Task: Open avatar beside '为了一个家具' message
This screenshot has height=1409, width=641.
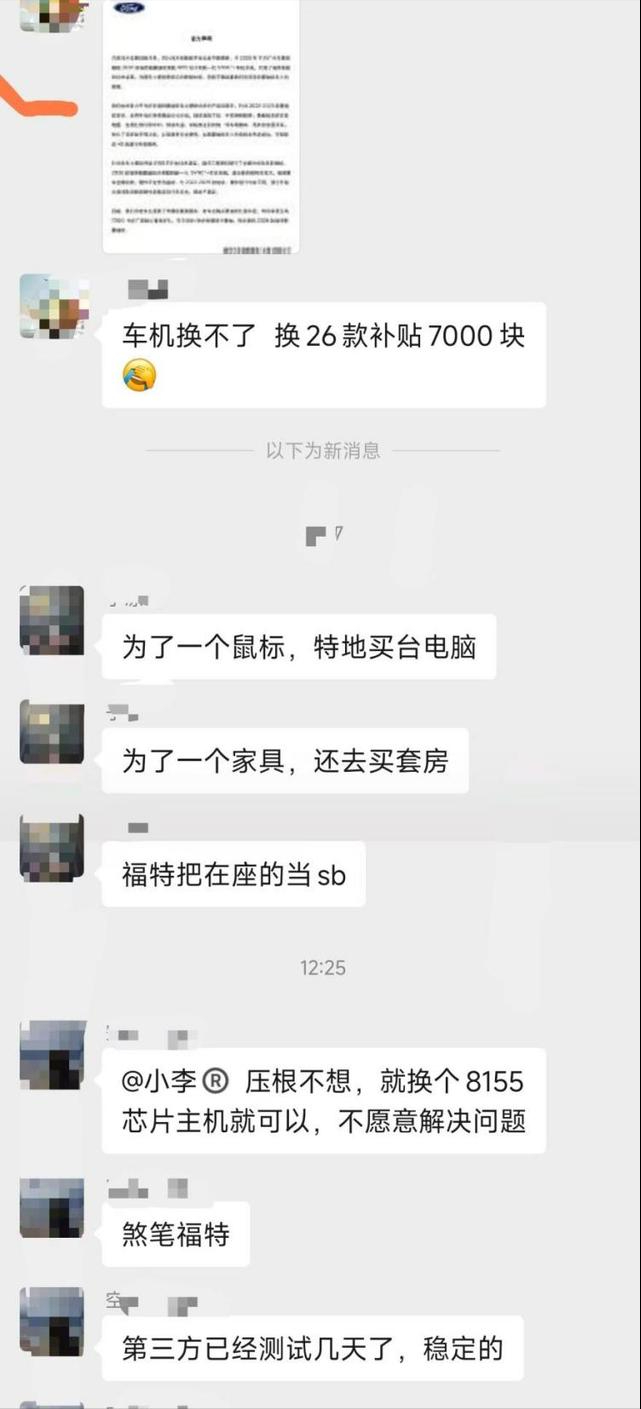Action: click(51, 733)
